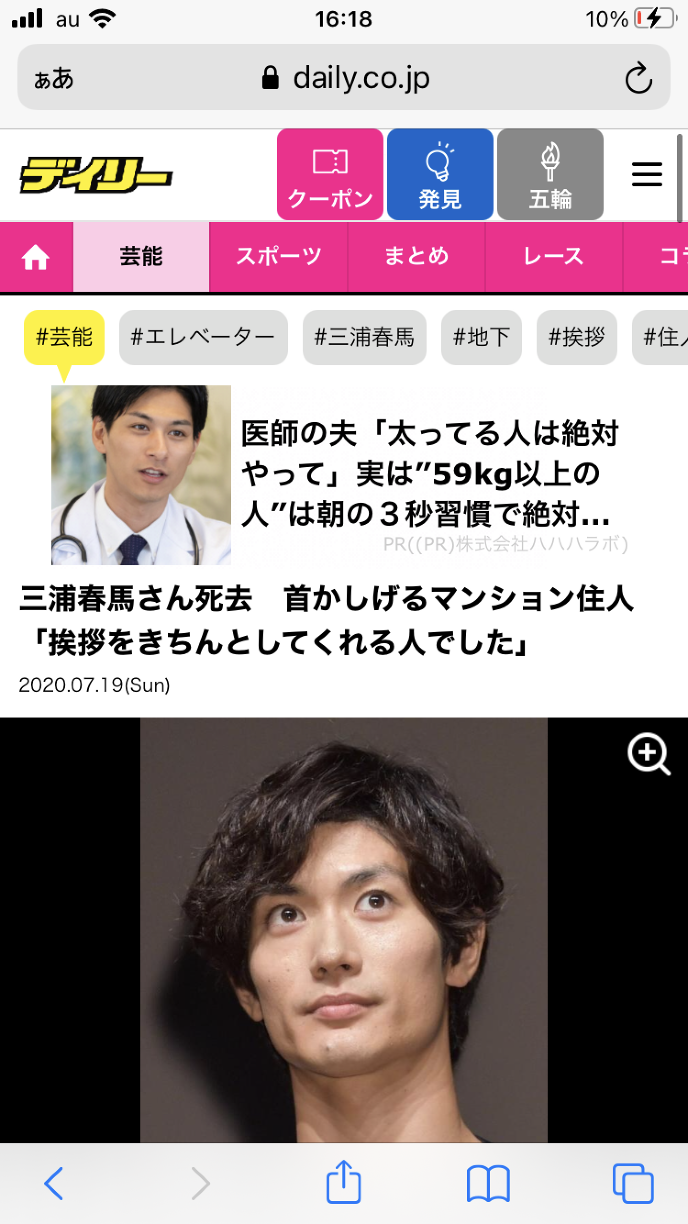Switch to the レース tab

[553, 257]
